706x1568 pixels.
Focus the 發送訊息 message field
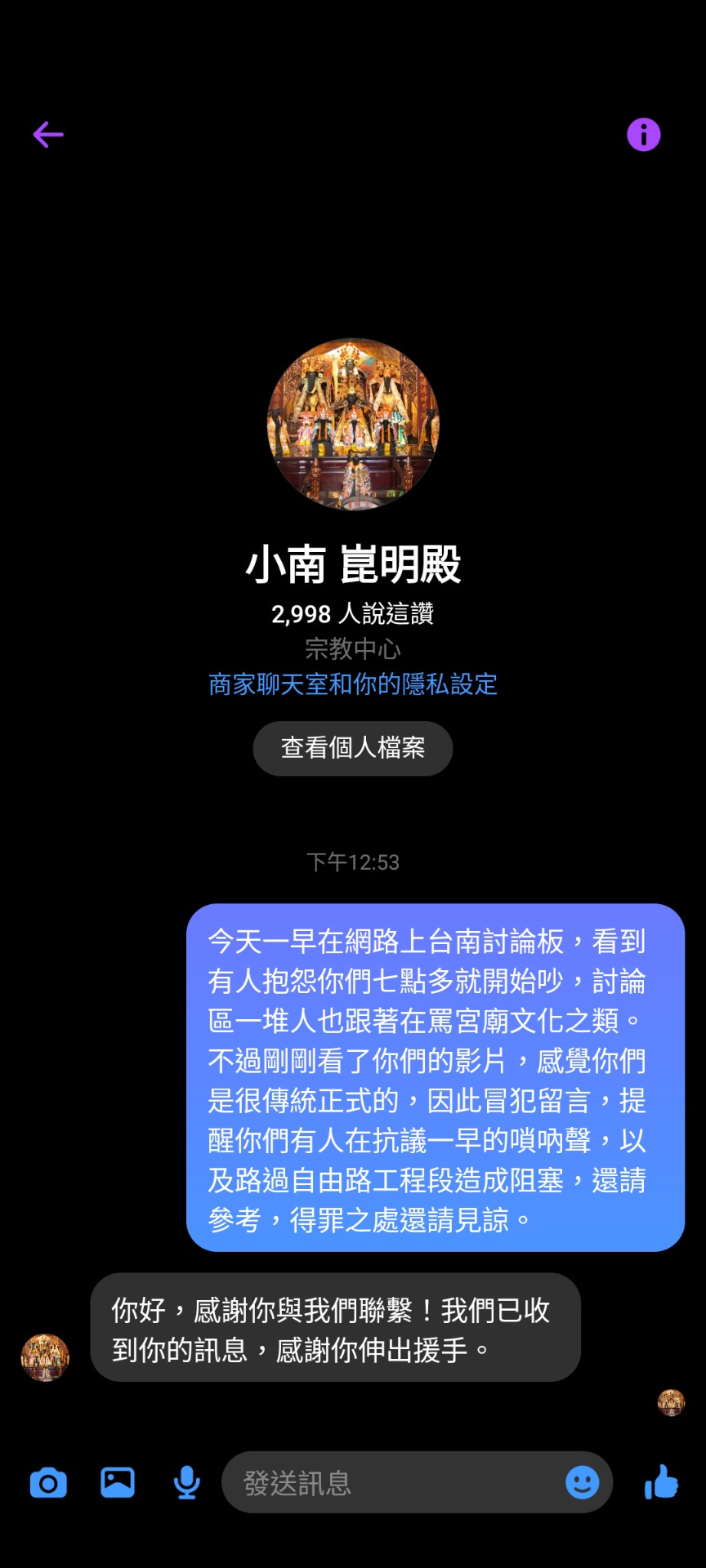[392, 1482]
